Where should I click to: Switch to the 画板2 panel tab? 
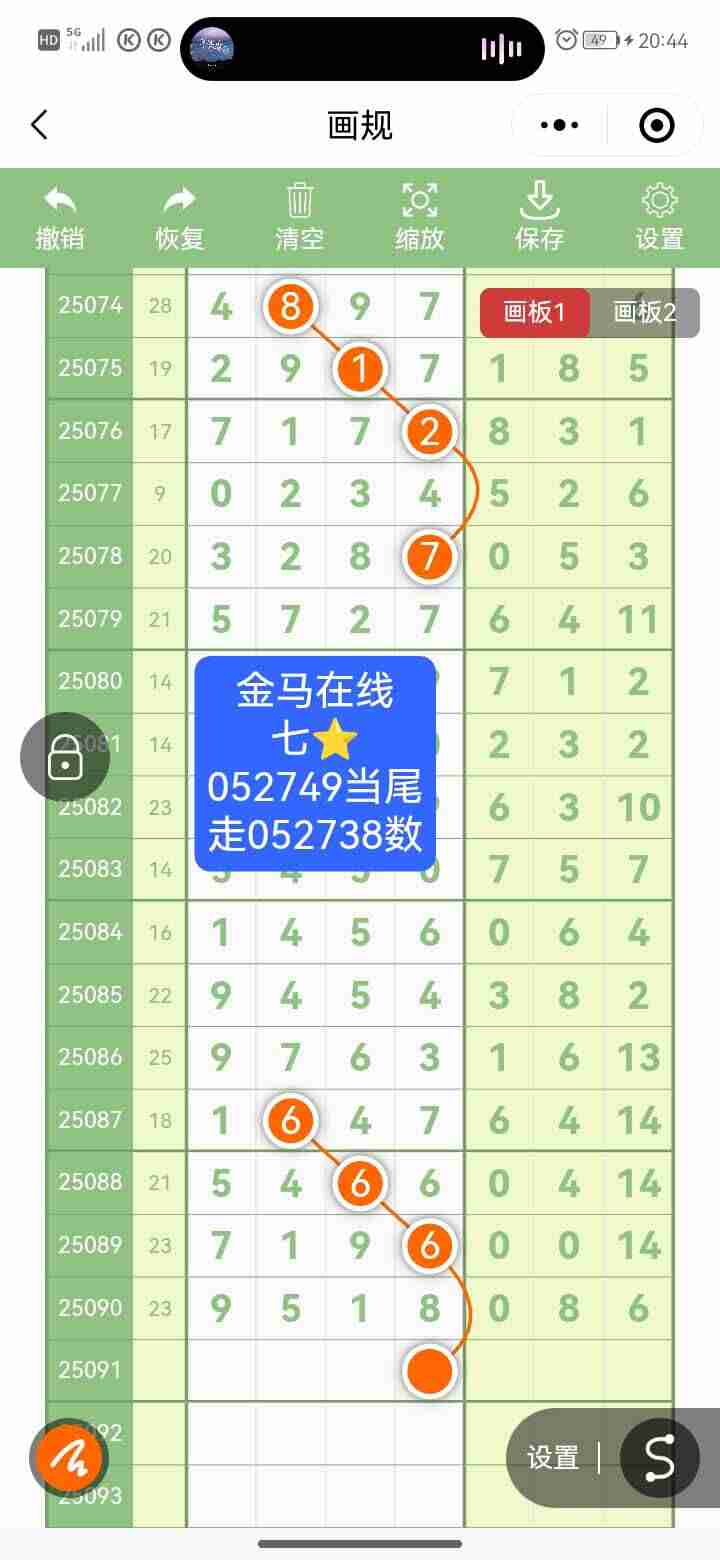click(x=646, y=312)
